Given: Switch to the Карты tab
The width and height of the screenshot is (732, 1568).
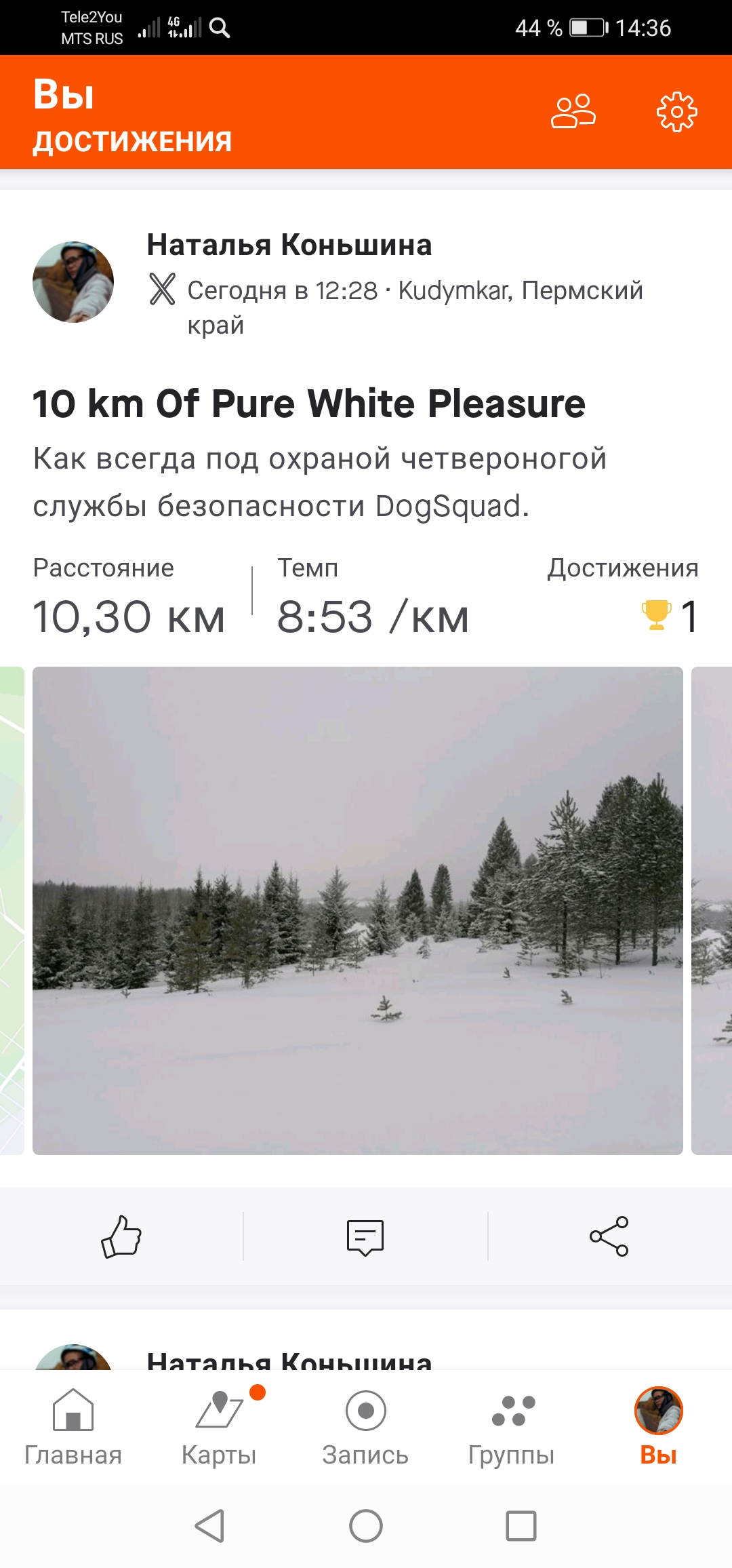Looking at the screenshot, I should pos(219,1426).
